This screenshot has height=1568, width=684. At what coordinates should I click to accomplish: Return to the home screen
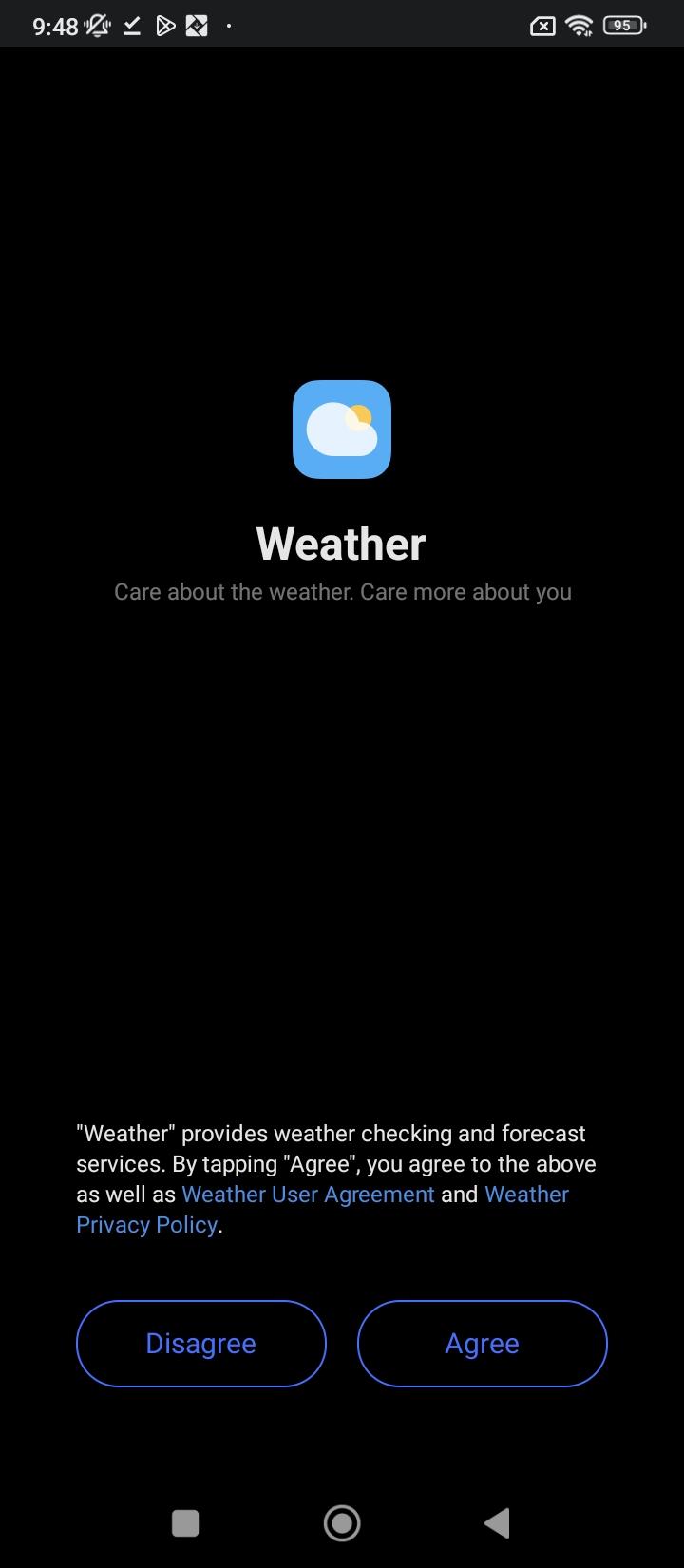pos(342,1523)
